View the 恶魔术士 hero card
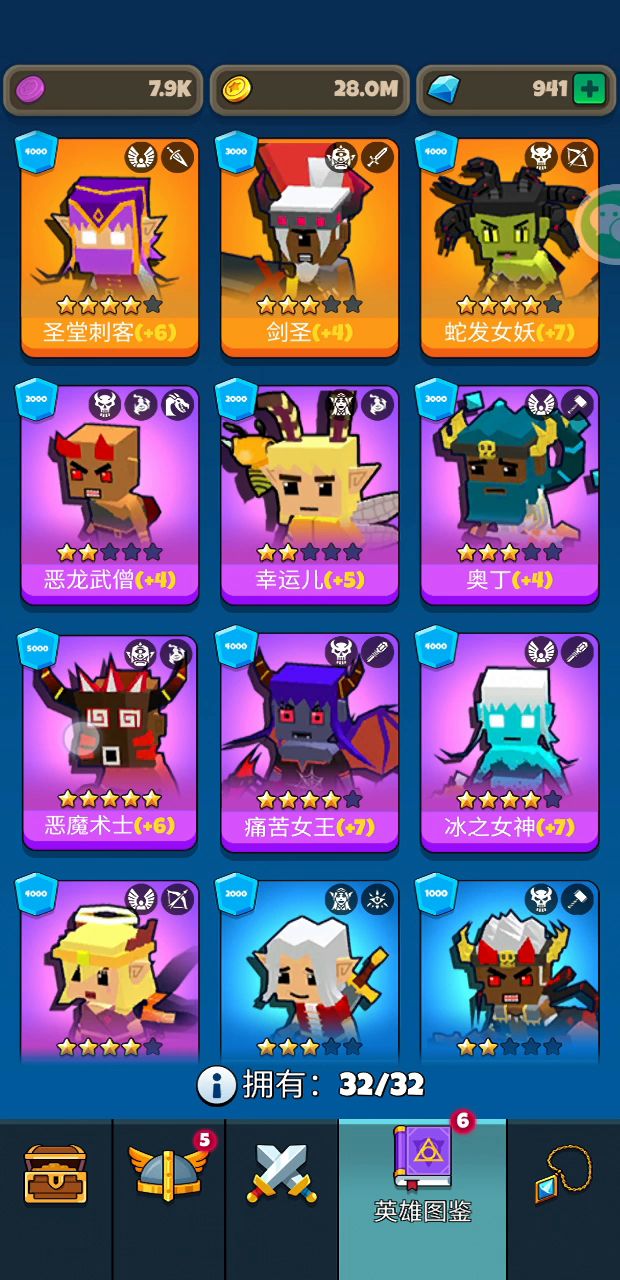The width and height of the screenshot is (620, 1280). click(x=110, y=742)
